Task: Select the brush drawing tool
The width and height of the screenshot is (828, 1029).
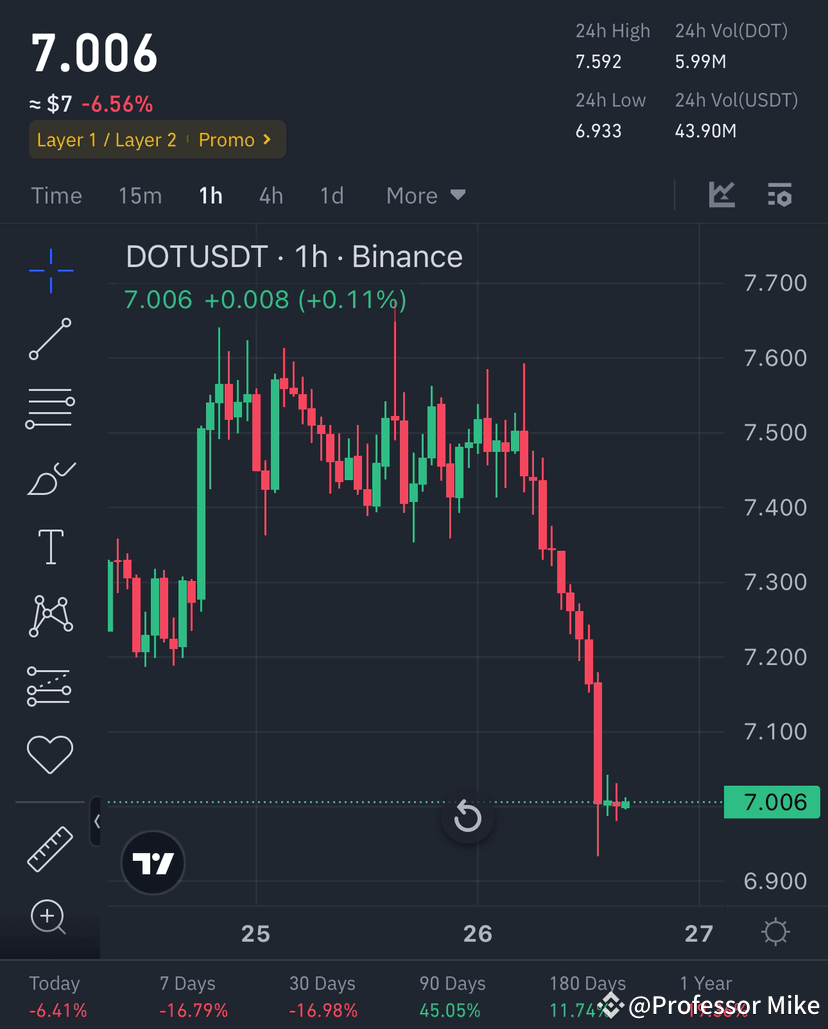Action: (x=50, y=477)
